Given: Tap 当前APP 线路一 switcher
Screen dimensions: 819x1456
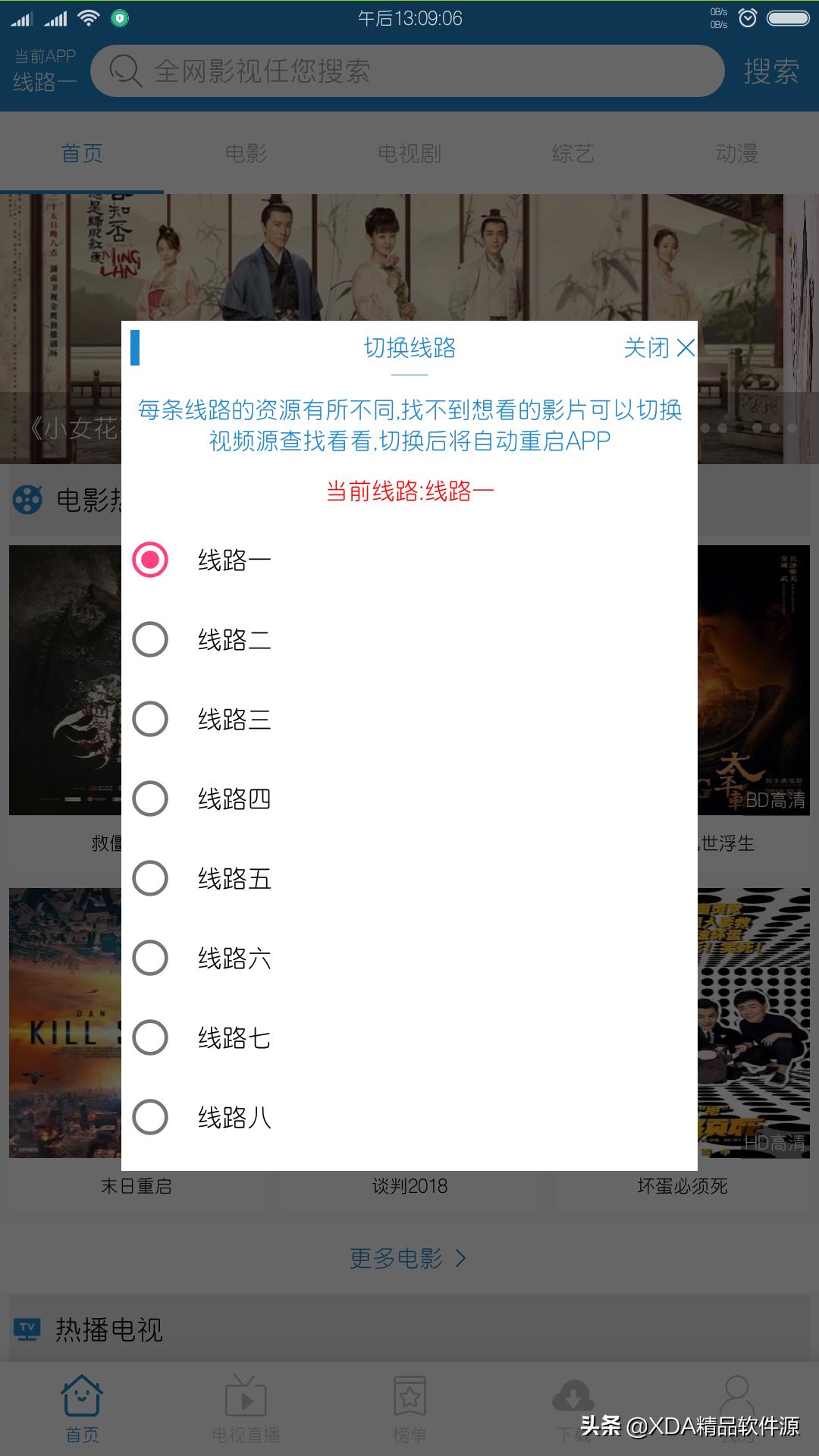Looking at the screenshot, I should click(45, 70).
